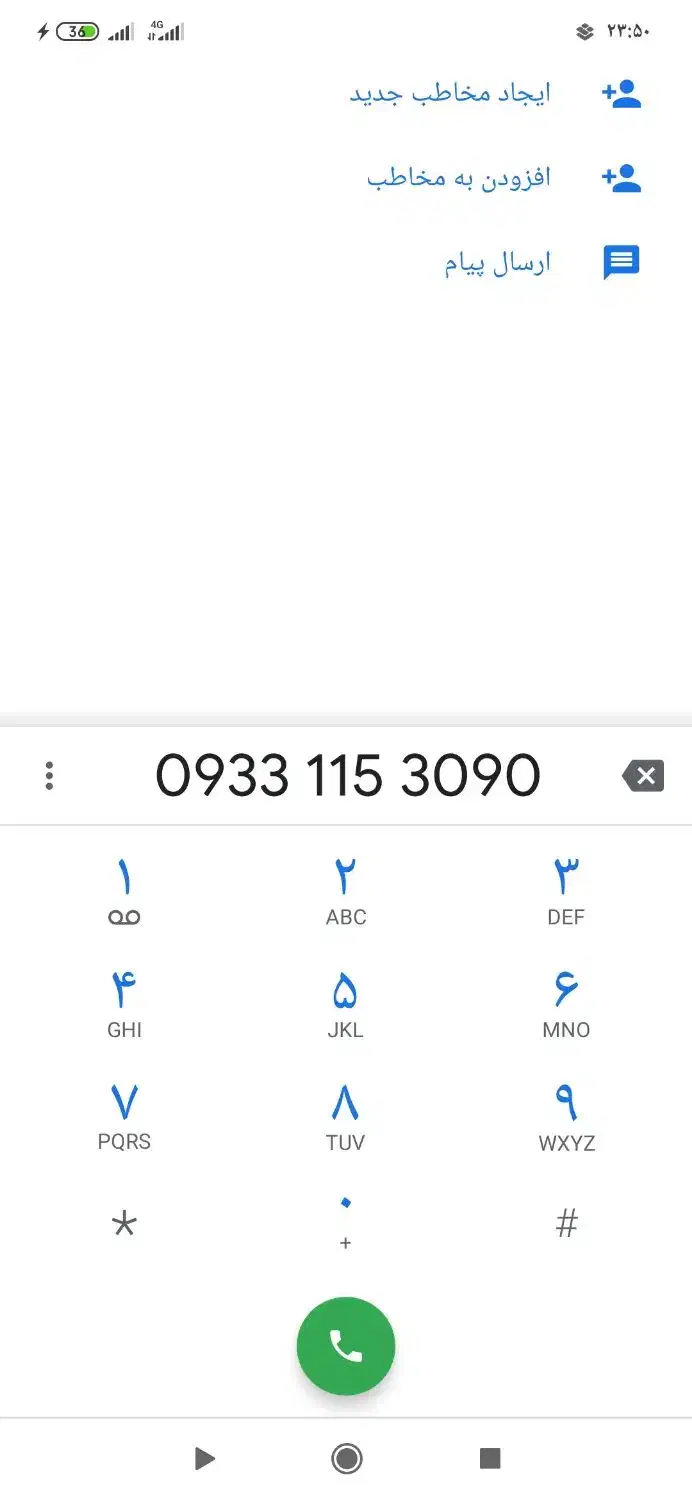Tap the phone number field
The image size is (692, 1500).
coord(347,776)
